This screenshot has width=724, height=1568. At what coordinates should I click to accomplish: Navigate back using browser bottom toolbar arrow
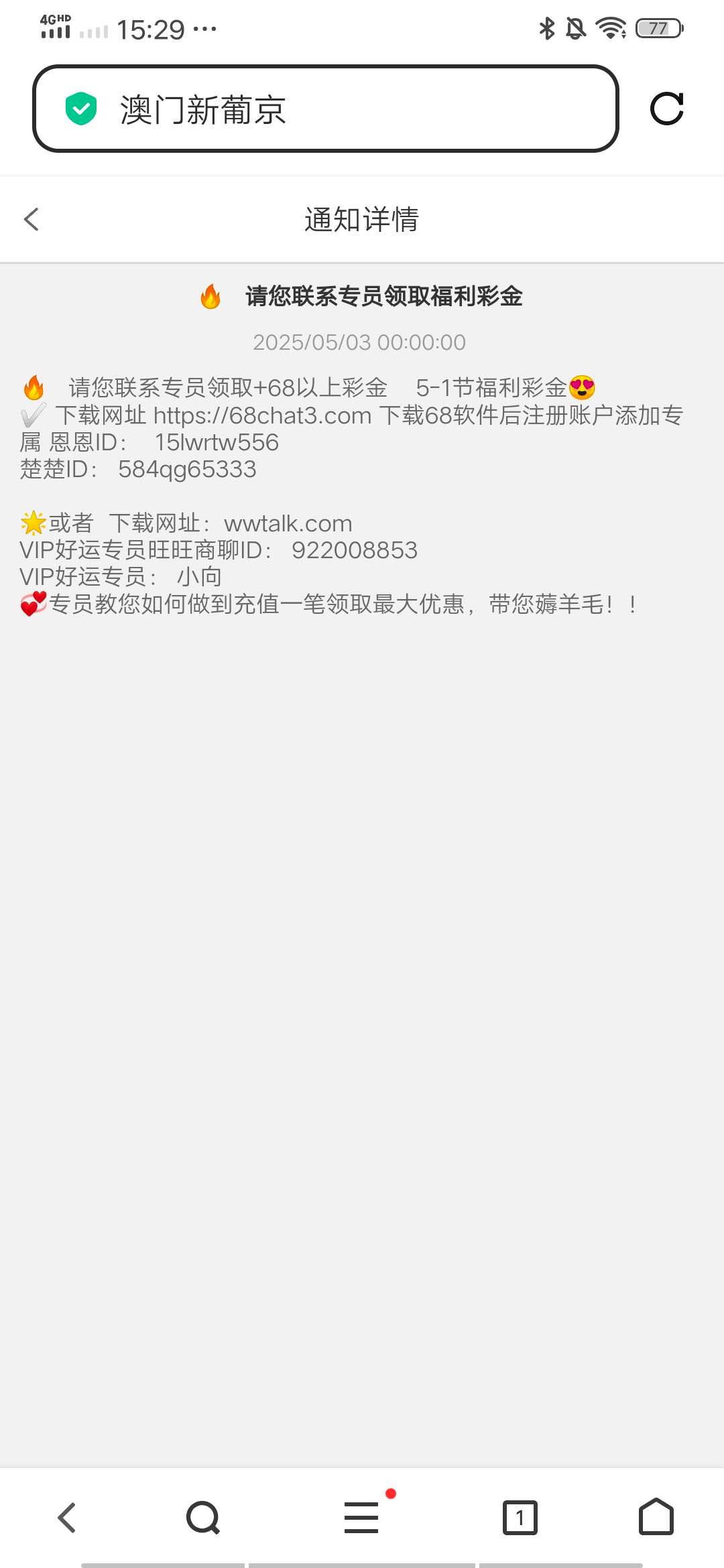(x=67, y=1518)
